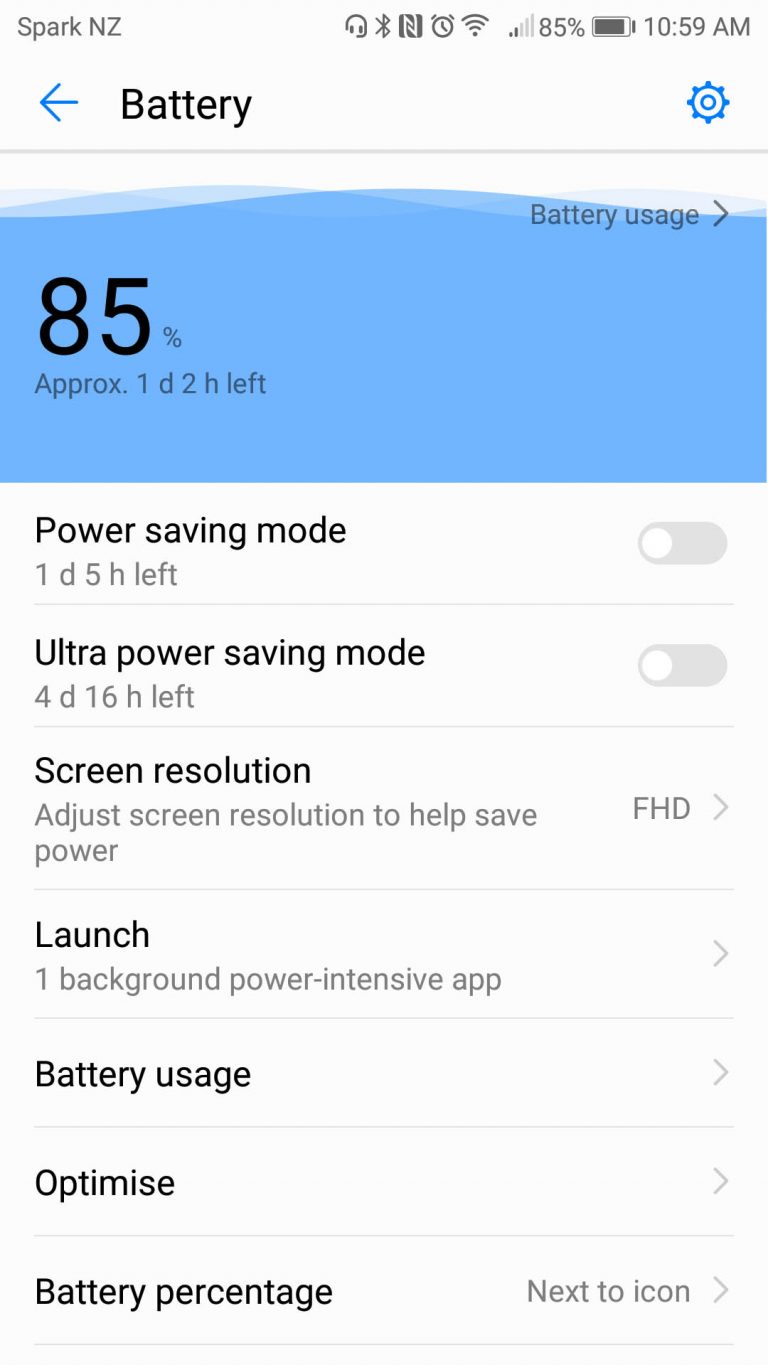This screenshot has height=1365, width=768.
Task: Open the Optimise row
Action: (384, 1182)
